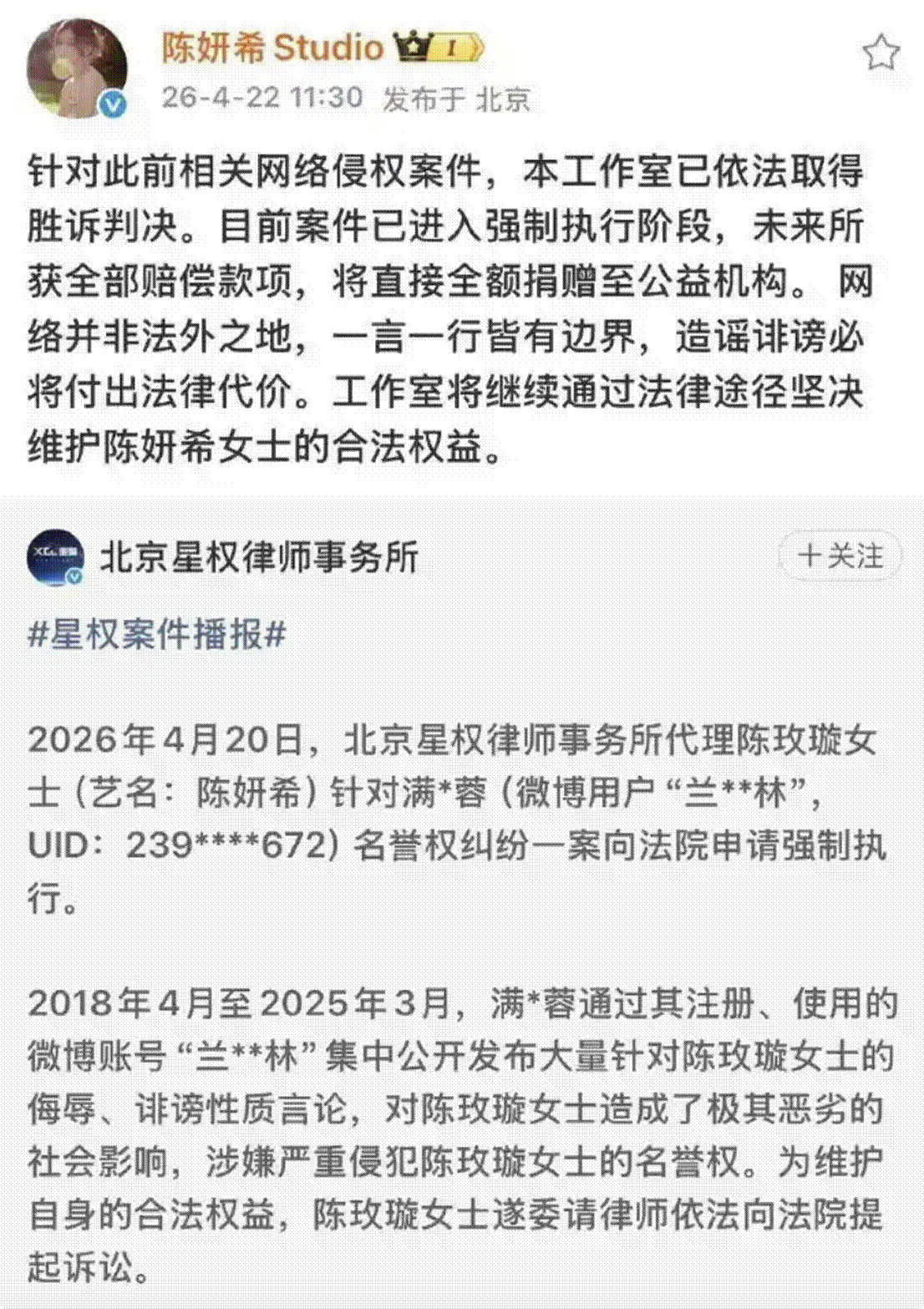The height and width of the screenshot is (1309, 924).
Task: Open the #星权案件播报# hashtag topic
Action: coord(157,635)
